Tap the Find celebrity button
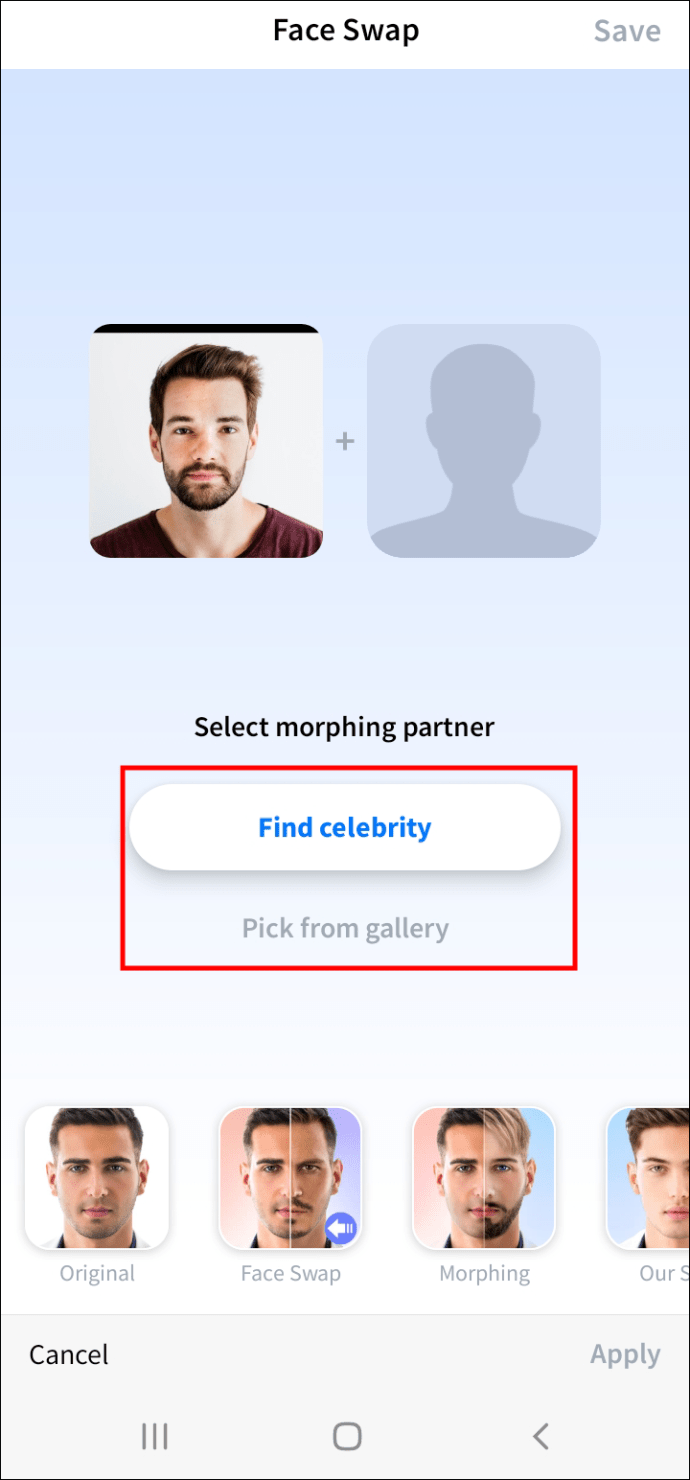This screenshot has height=1480, width=690. 345,827
